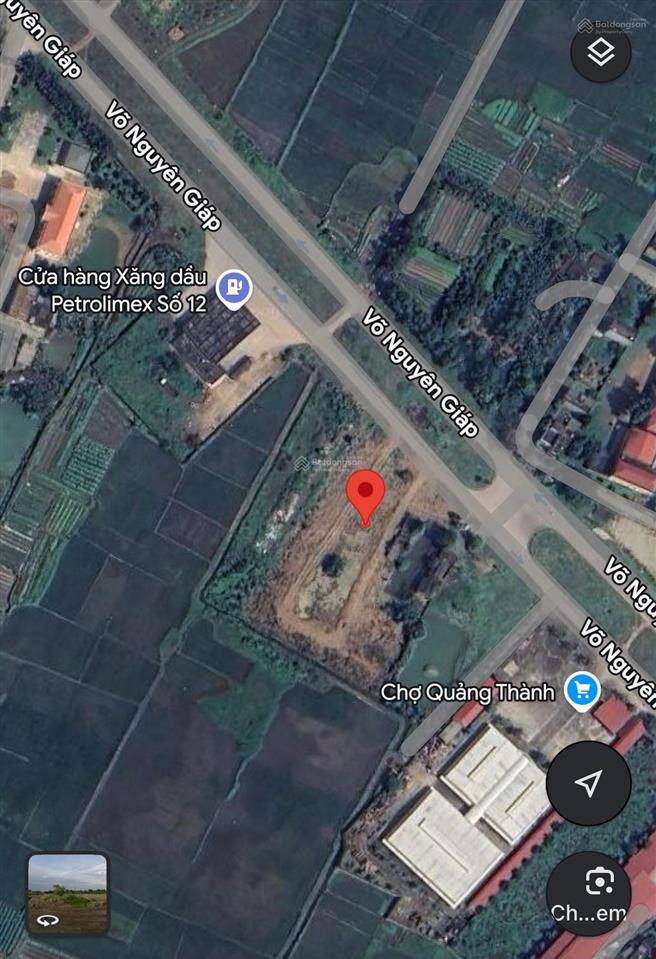Open the Street View thumbnail preview
This screenshot has height=959, width=656.
click(68, 894)
